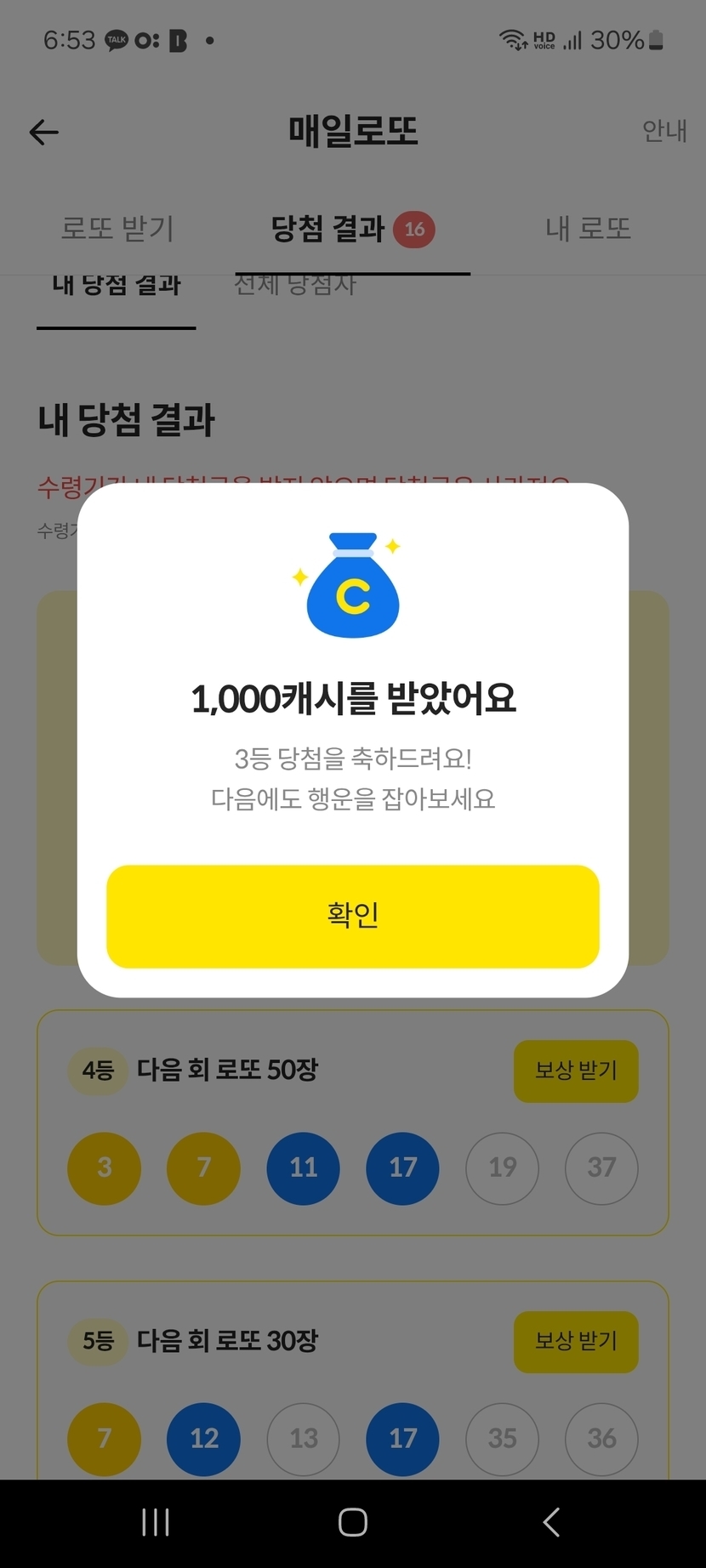
Task: Switch to the 내 로또 tab
Action: point(588,228)
